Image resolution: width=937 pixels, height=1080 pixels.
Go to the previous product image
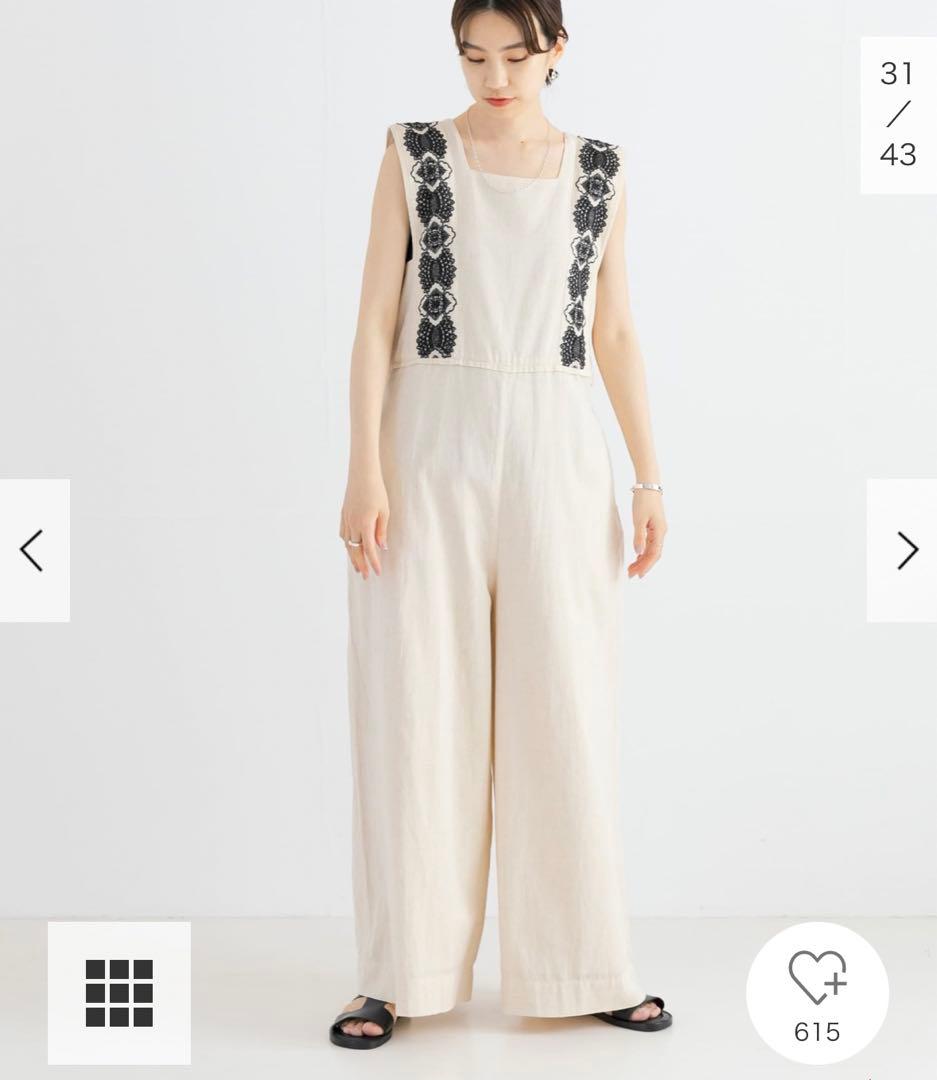pyautogui.click(x=33, y=551)
